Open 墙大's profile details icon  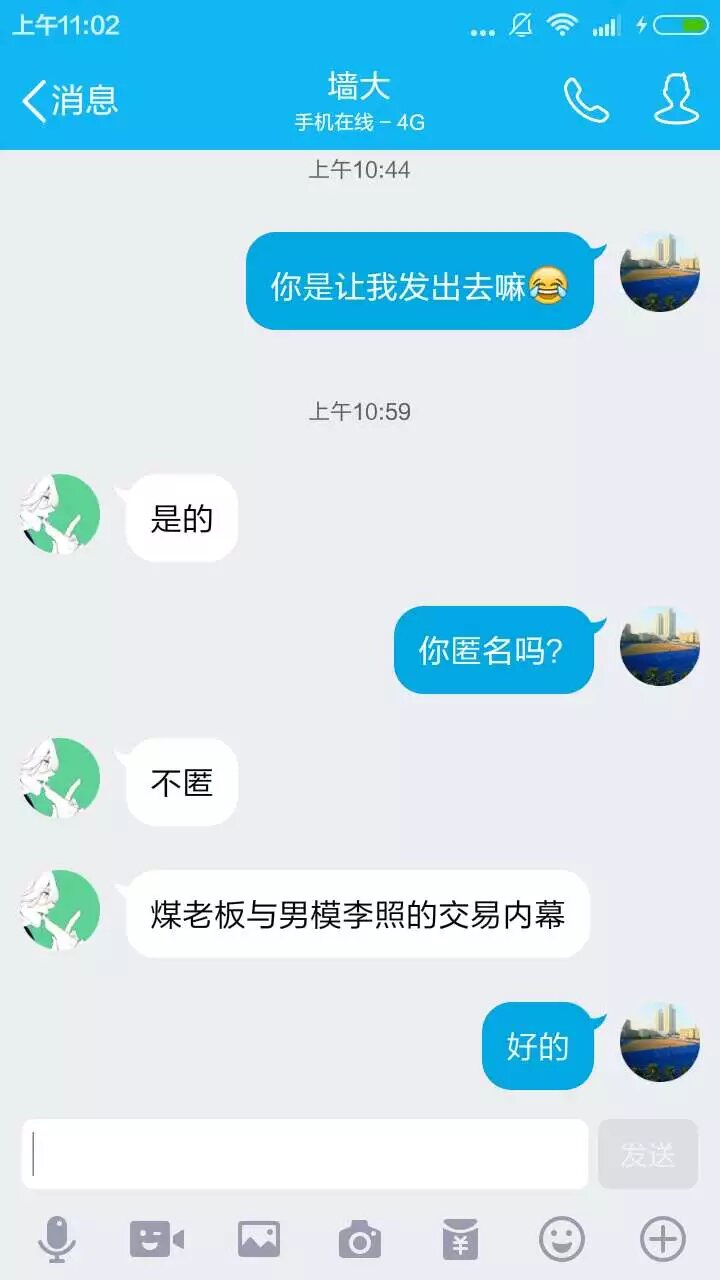click(676, 100)
